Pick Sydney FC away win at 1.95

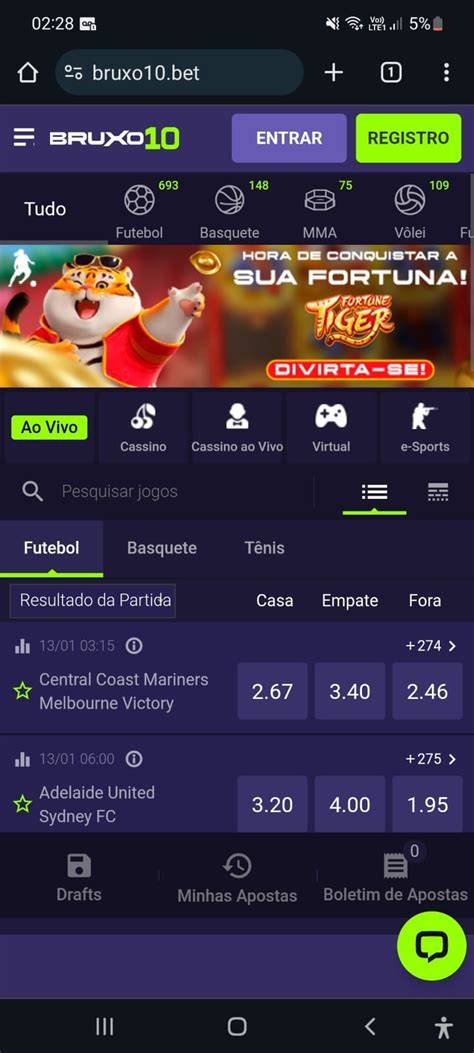(428, 804)
